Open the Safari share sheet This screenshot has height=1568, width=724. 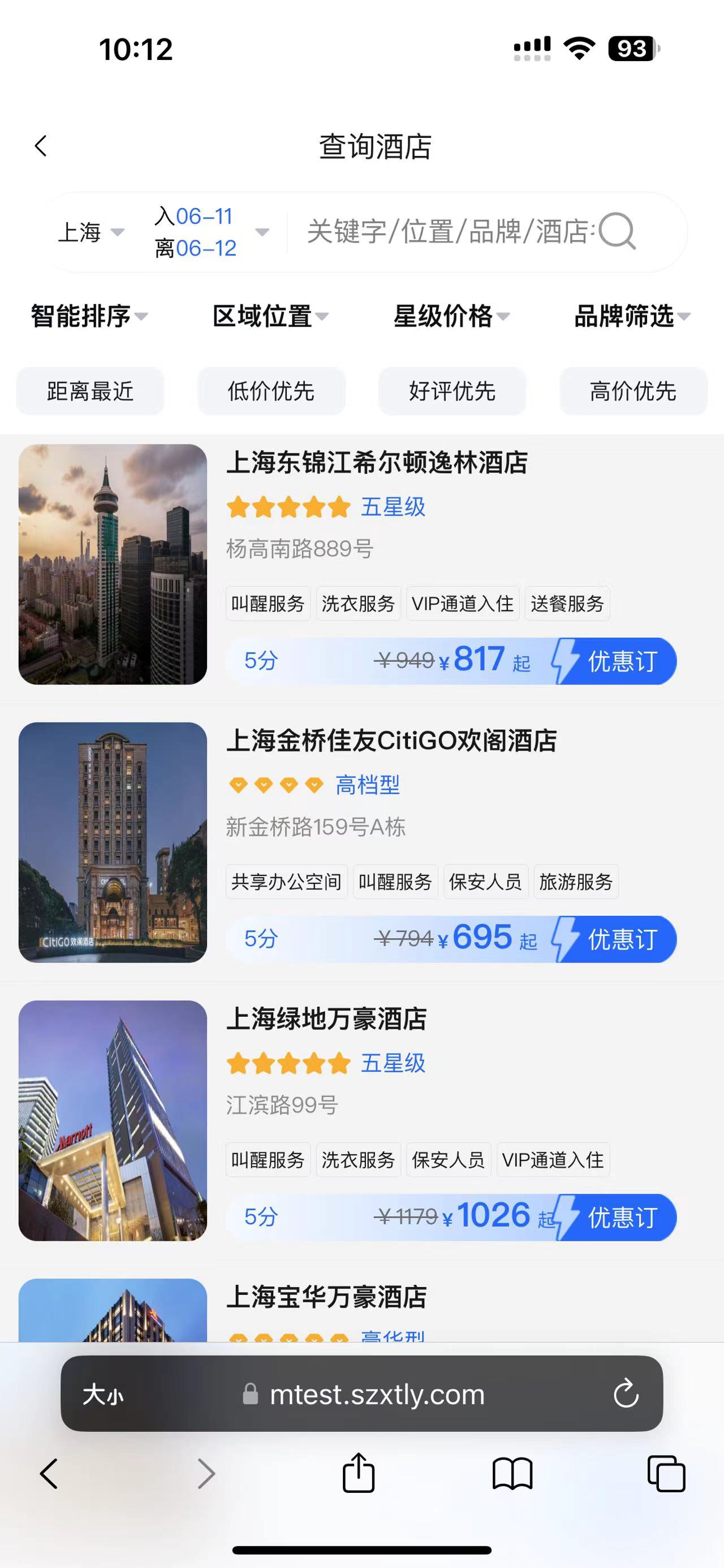tap(359, 1473)
